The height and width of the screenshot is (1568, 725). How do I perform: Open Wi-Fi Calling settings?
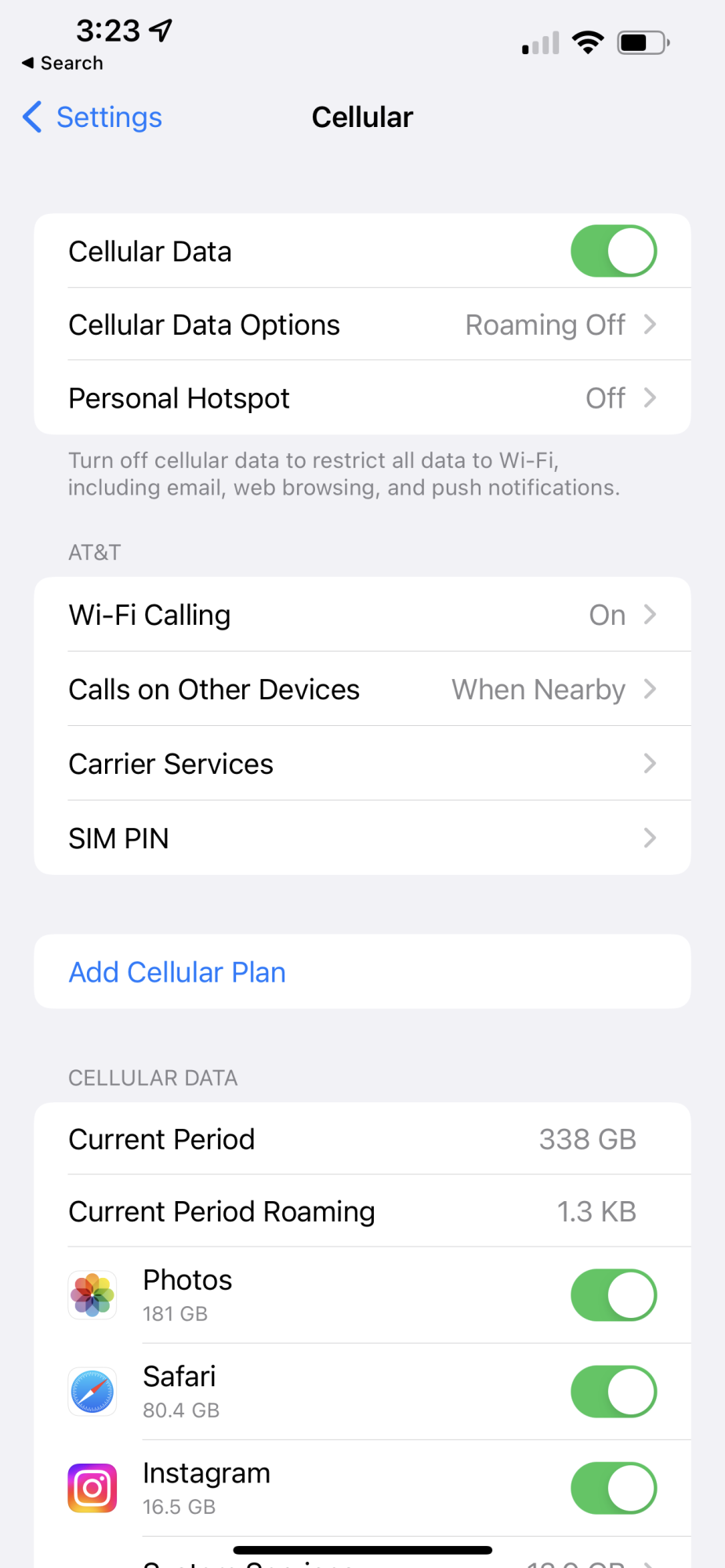pyautogui.click(x=362, y=615)
